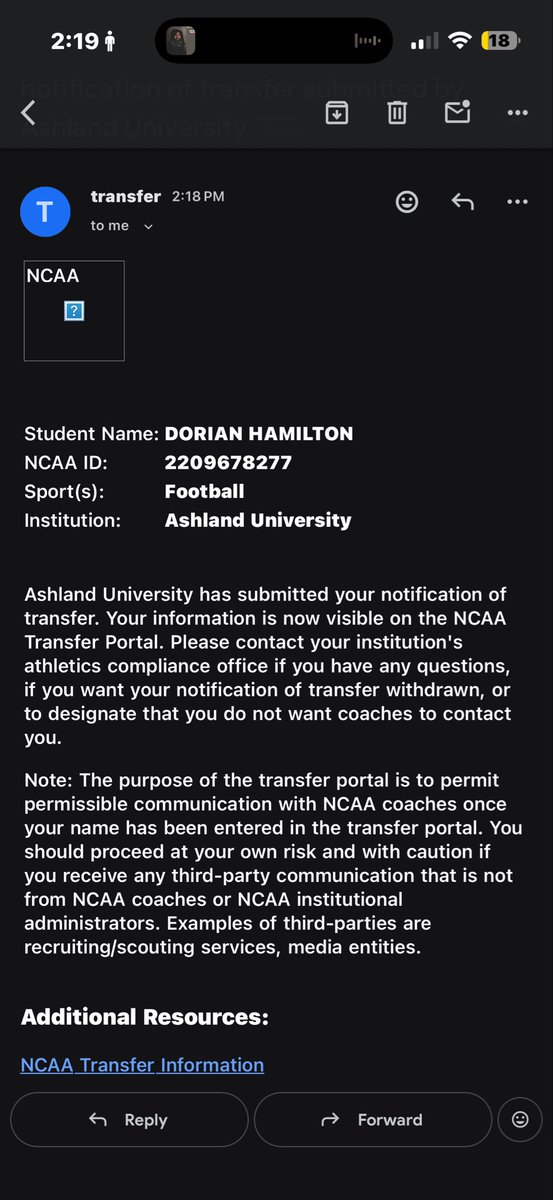Add an emoji reaction beside sender

pyautogui.click(x=407, y=201)
